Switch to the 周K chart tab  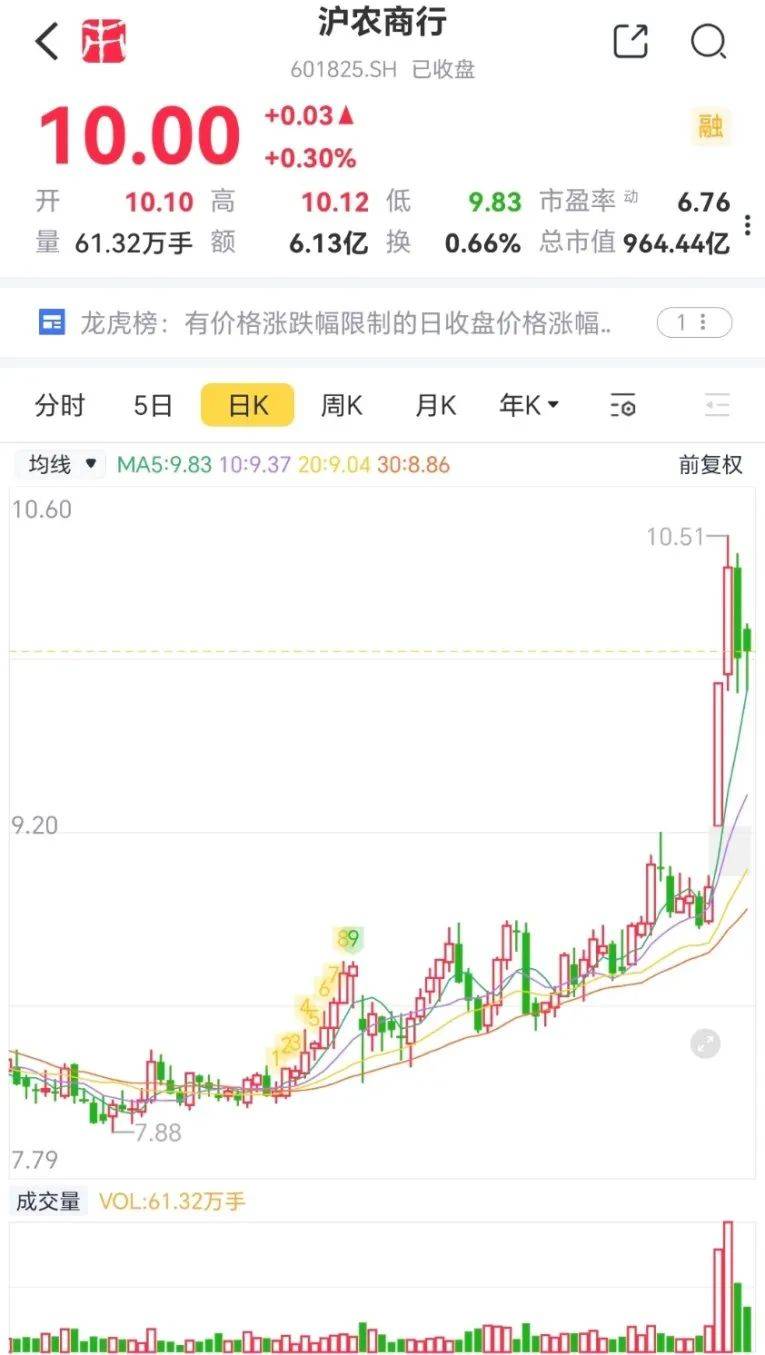click(x=341, y=405)
